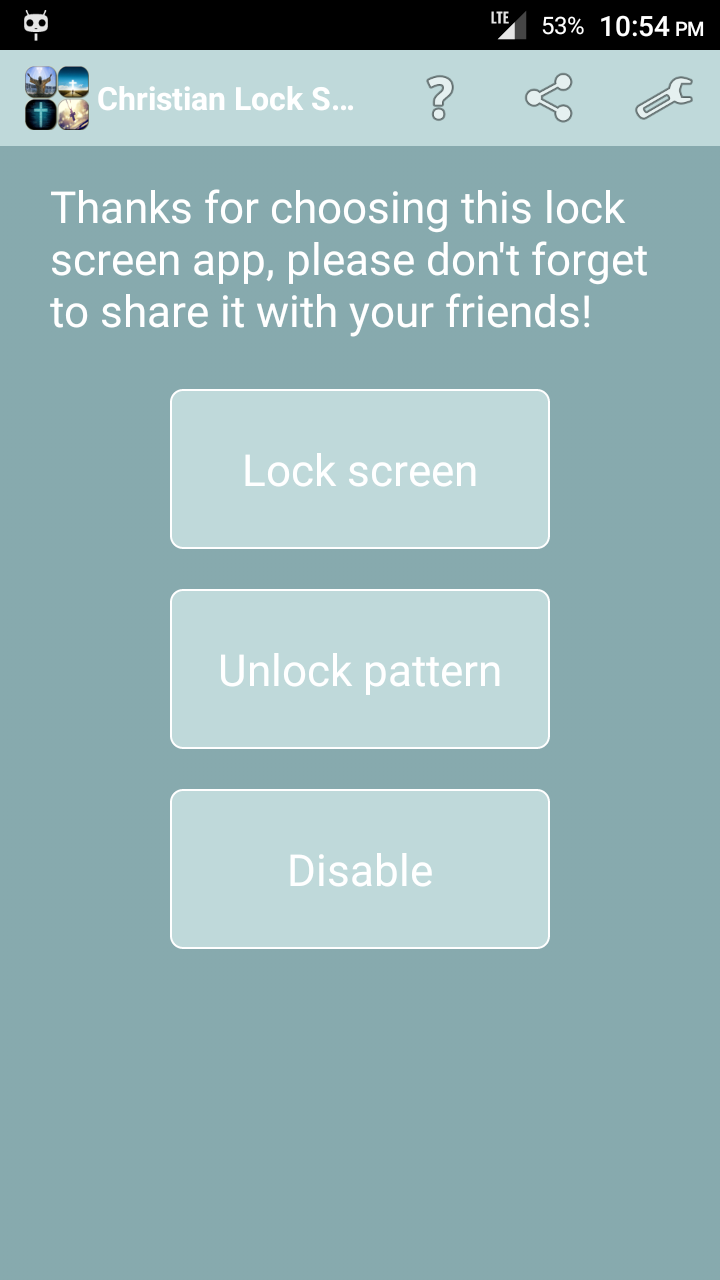Viewport: 720px width, 1280px height.
Task: Click the wrench to configure lock screen options
Action: coord(662,99)
